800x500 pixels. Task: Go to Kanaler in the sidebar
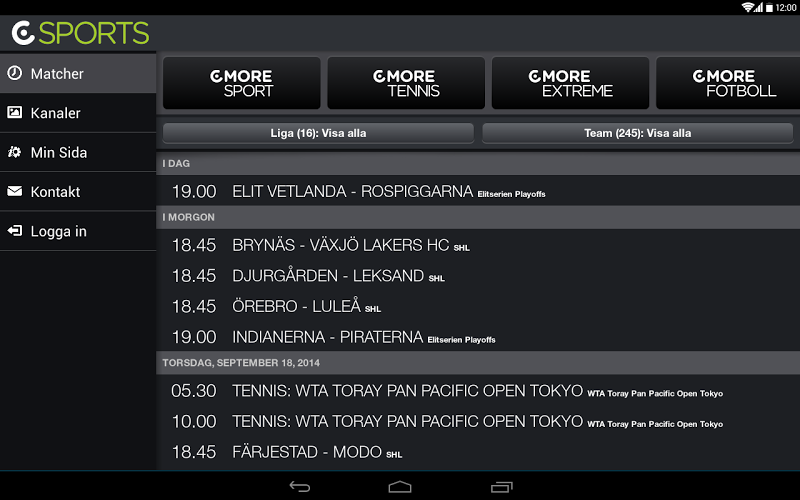77,113
